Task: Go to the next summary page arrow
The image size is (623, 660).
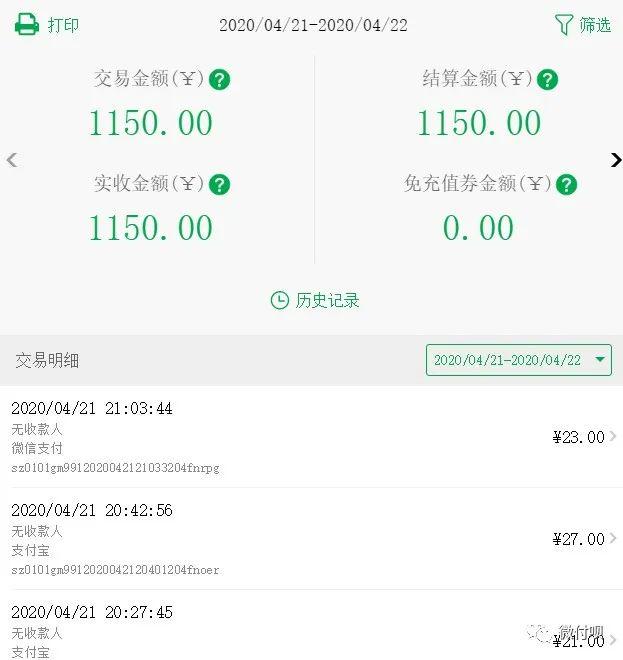Action: (x=615, y=160)
